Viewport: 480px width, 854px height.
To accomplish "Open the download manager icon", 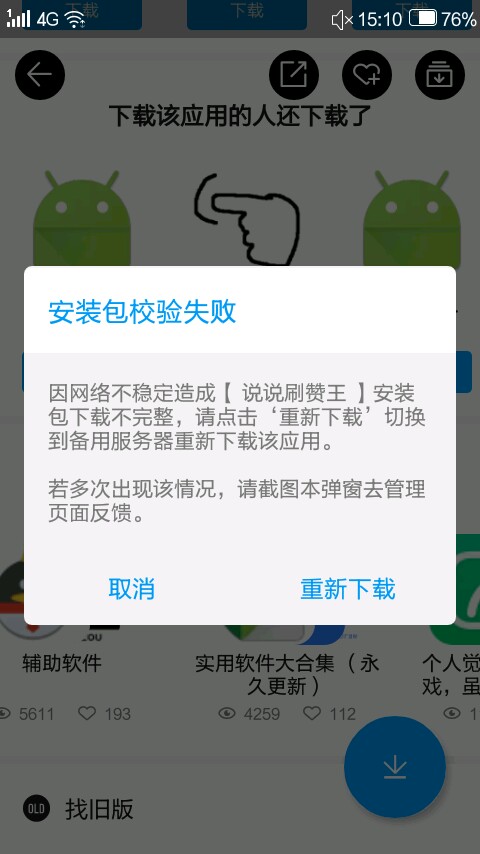I will click(440, 75).
